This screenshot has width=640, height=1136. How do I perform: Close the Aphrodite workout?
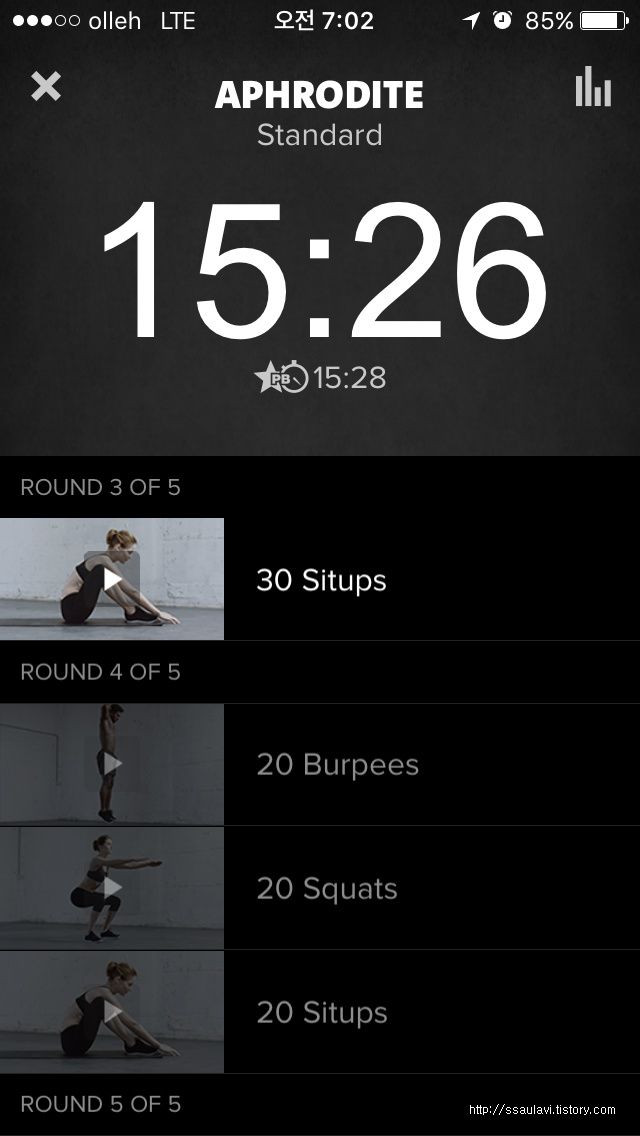pyautogui.click(x=46, y=86)
